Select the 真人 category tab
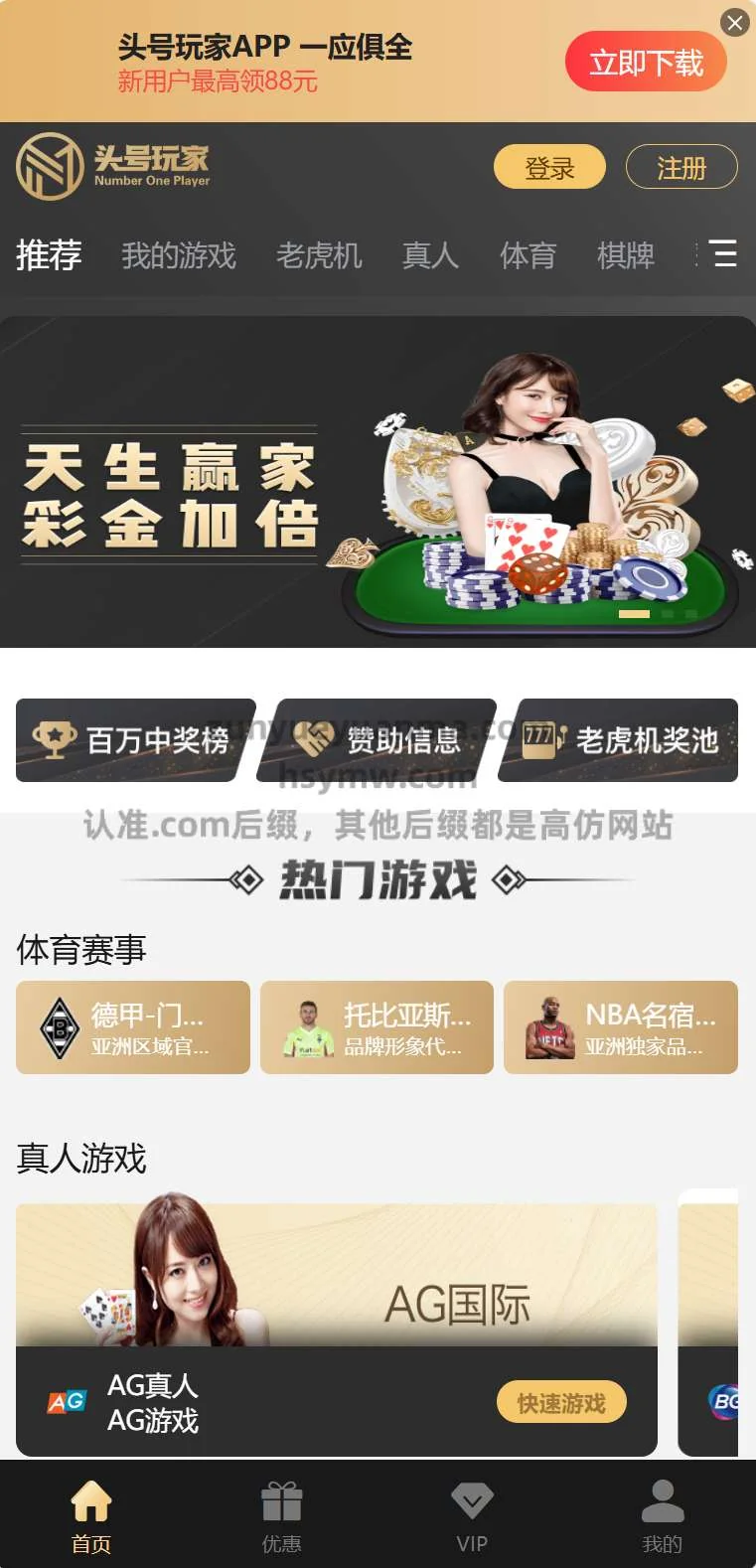This screenshot has width=756, height=1568. click(x=430, y=255)
